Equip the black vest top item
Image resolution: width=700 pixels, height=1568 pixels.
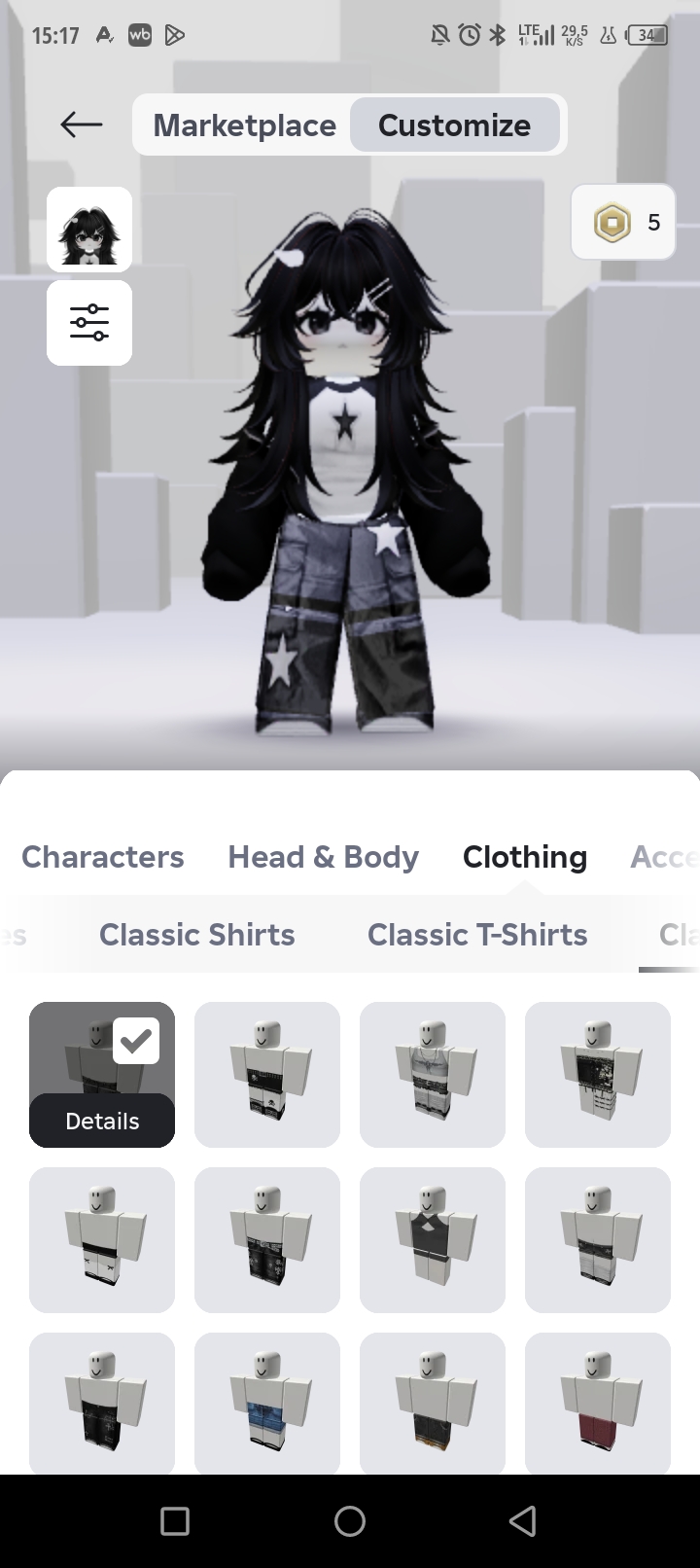click(x=433, y=1240)
